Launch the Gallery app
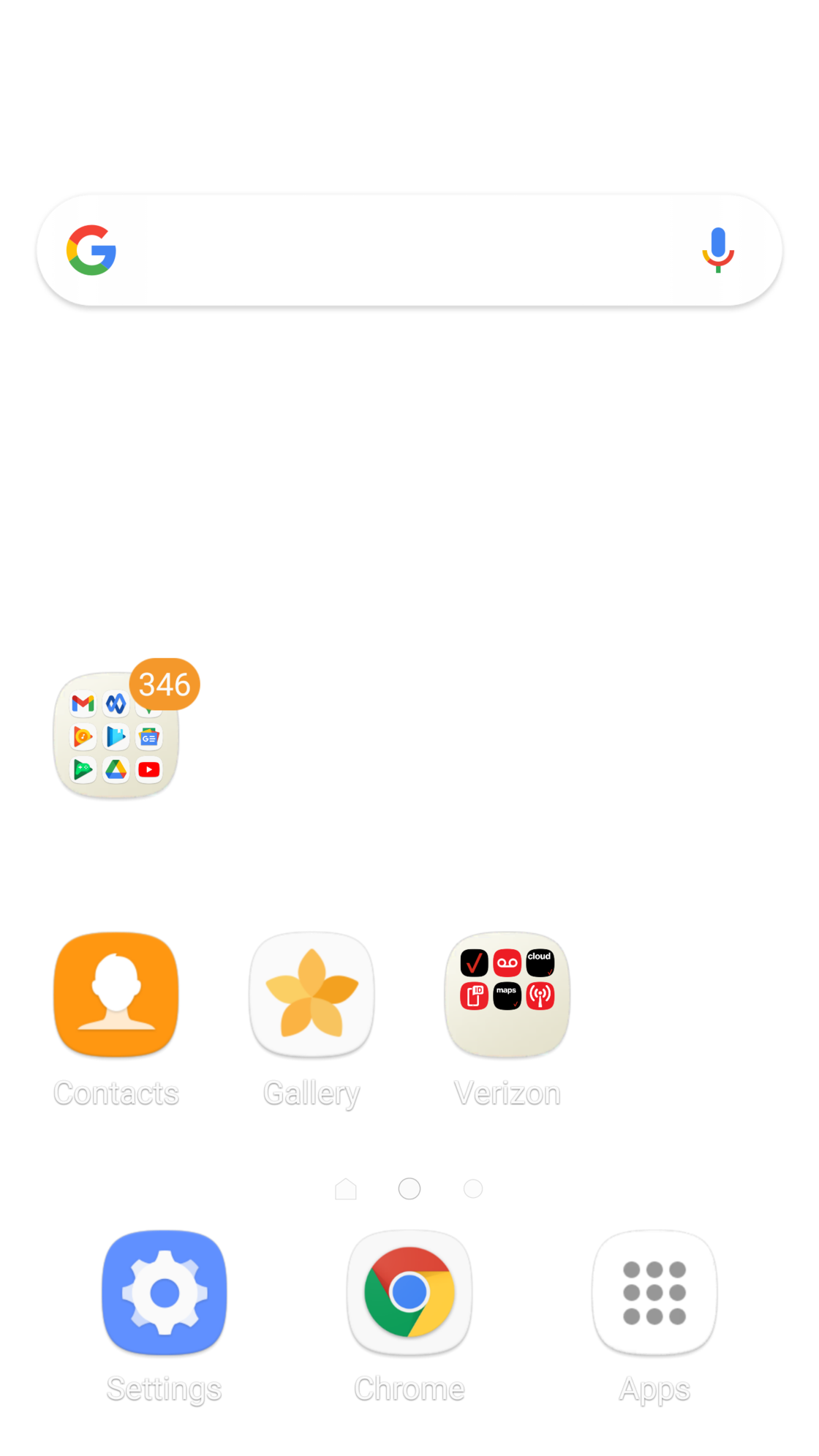Viewport: 819px width, 1456px height. coord(312,995)
